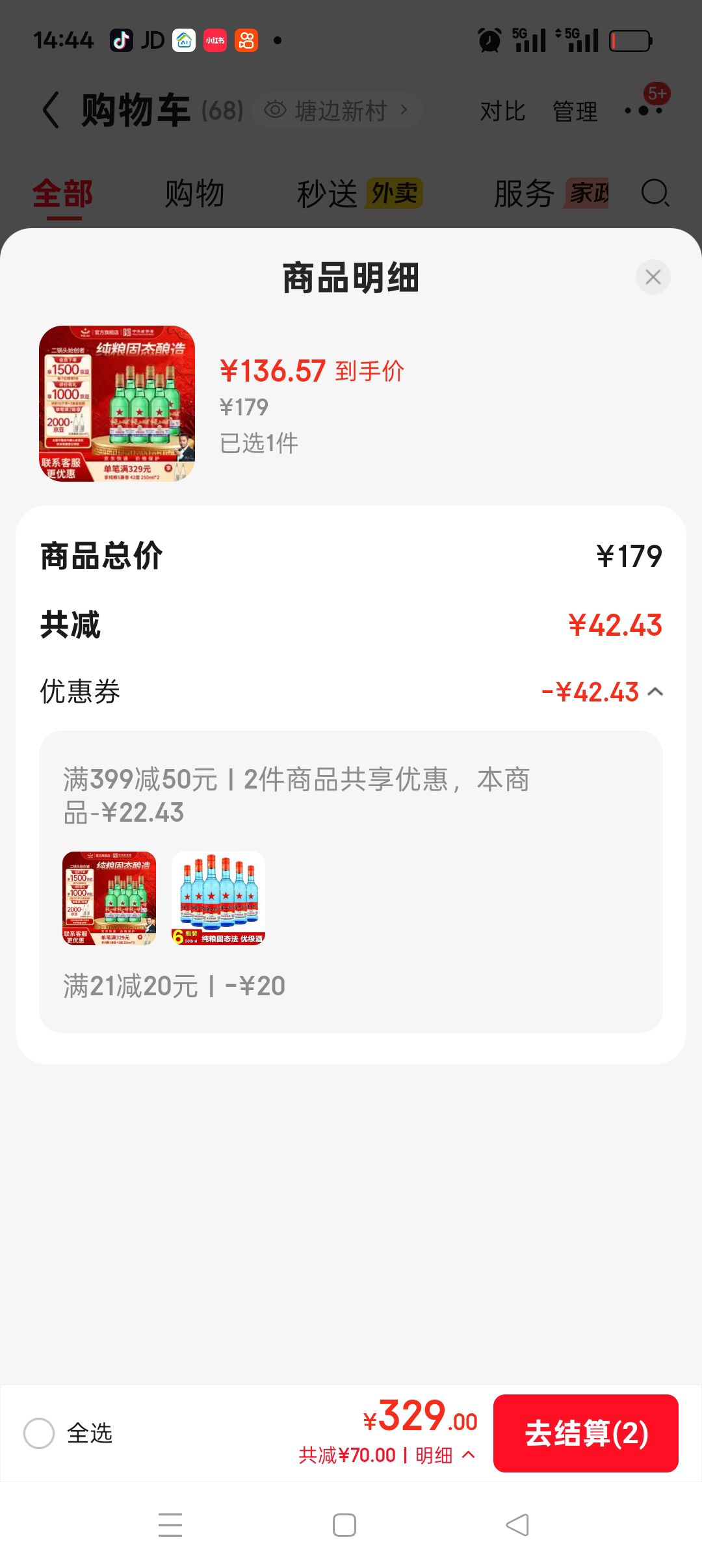Screen dimensions: 702x1568
Task: Collapse the 优惠券 discount breakdown
Action: (x=656, y=692)
